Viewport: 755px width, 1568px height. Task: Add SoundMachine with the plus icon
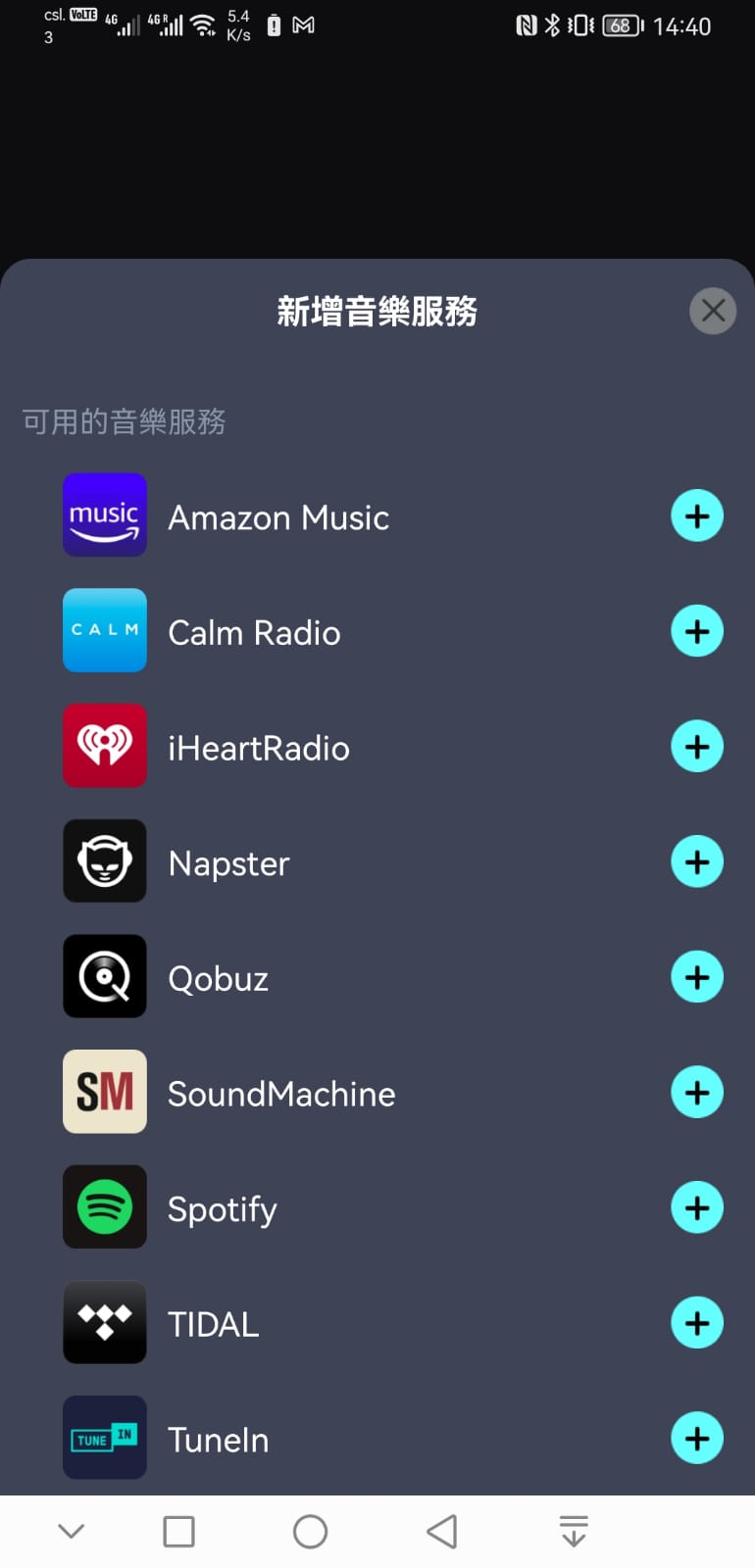(x=697, y=1092)
